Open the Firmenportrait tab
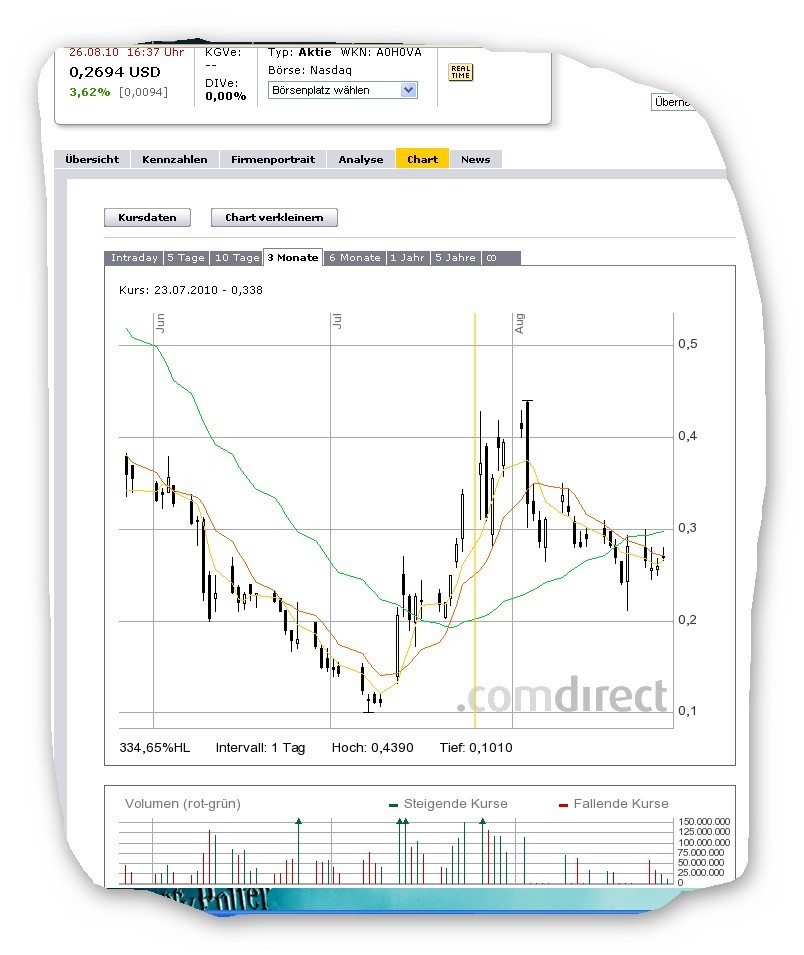The height and width of the screenshot is (955, 804). (x=272, y=159)
